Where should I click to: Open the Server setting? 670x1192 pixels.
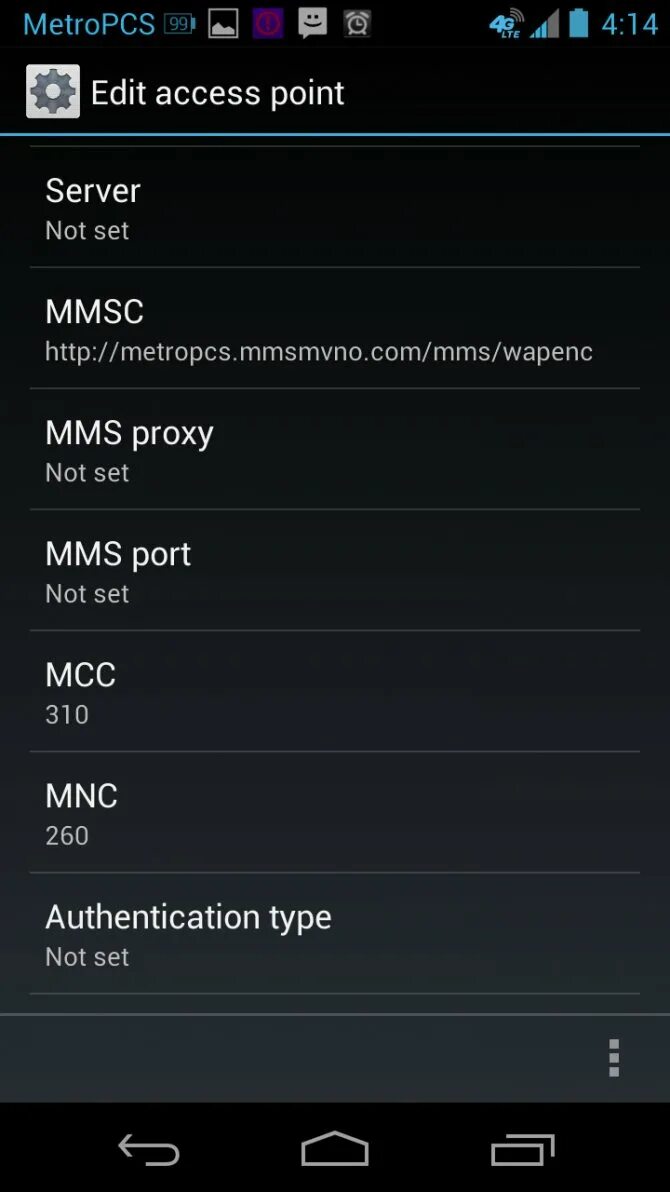(x=334, y=209)
